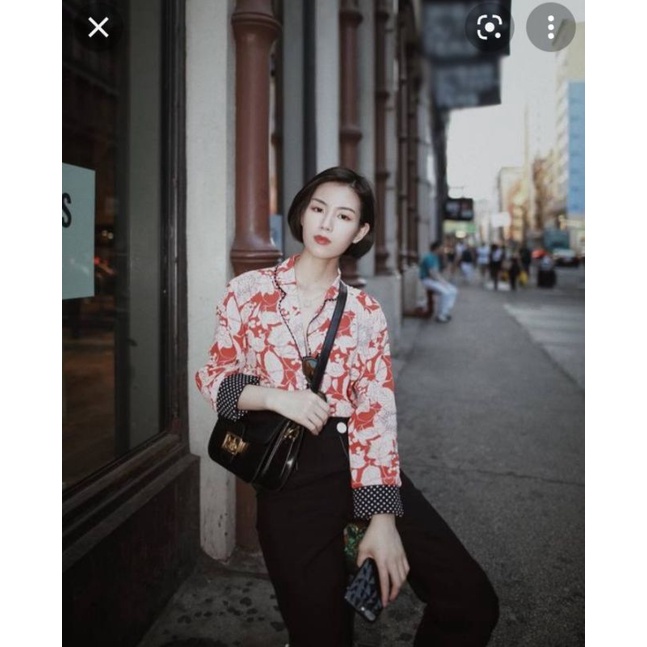Close the image viewer

(x=98, y=27)
